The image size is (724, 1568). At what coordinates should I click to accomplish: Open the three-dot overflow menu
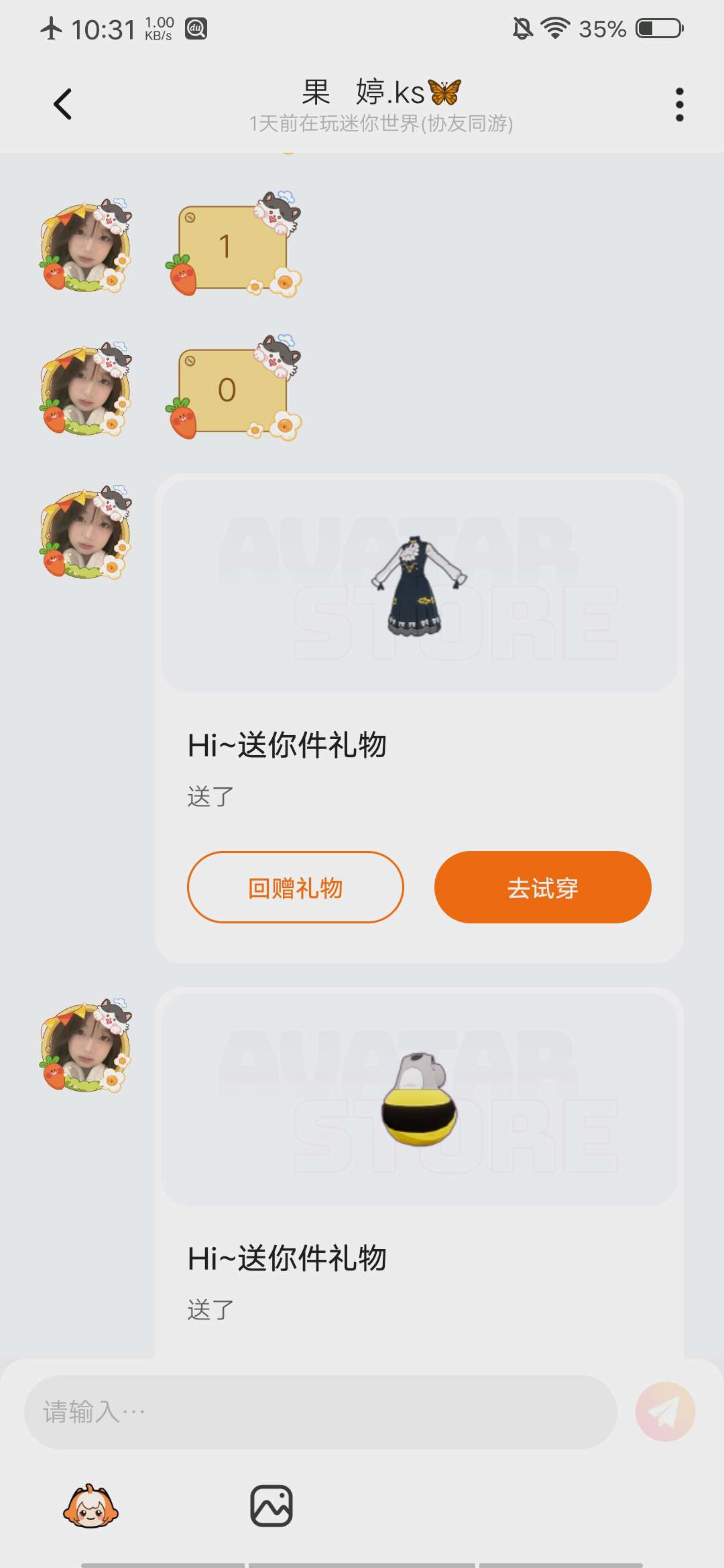pyautogui.click(x=679, y=105)
